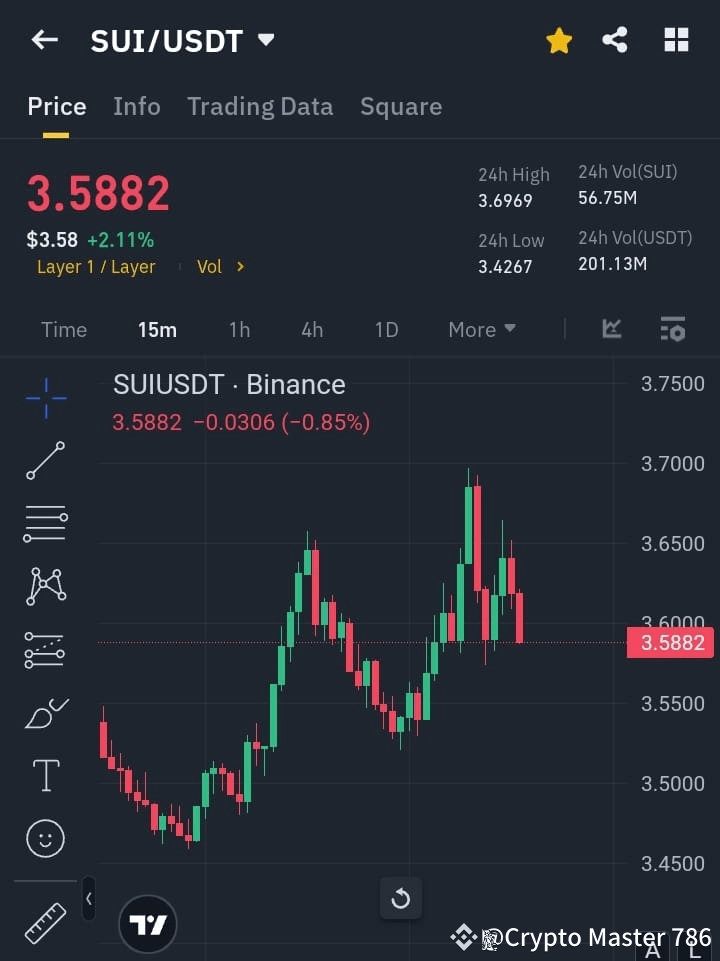Select the trend line drawing tool
Screen dimensions: 720x961
[x=45, y=461]
